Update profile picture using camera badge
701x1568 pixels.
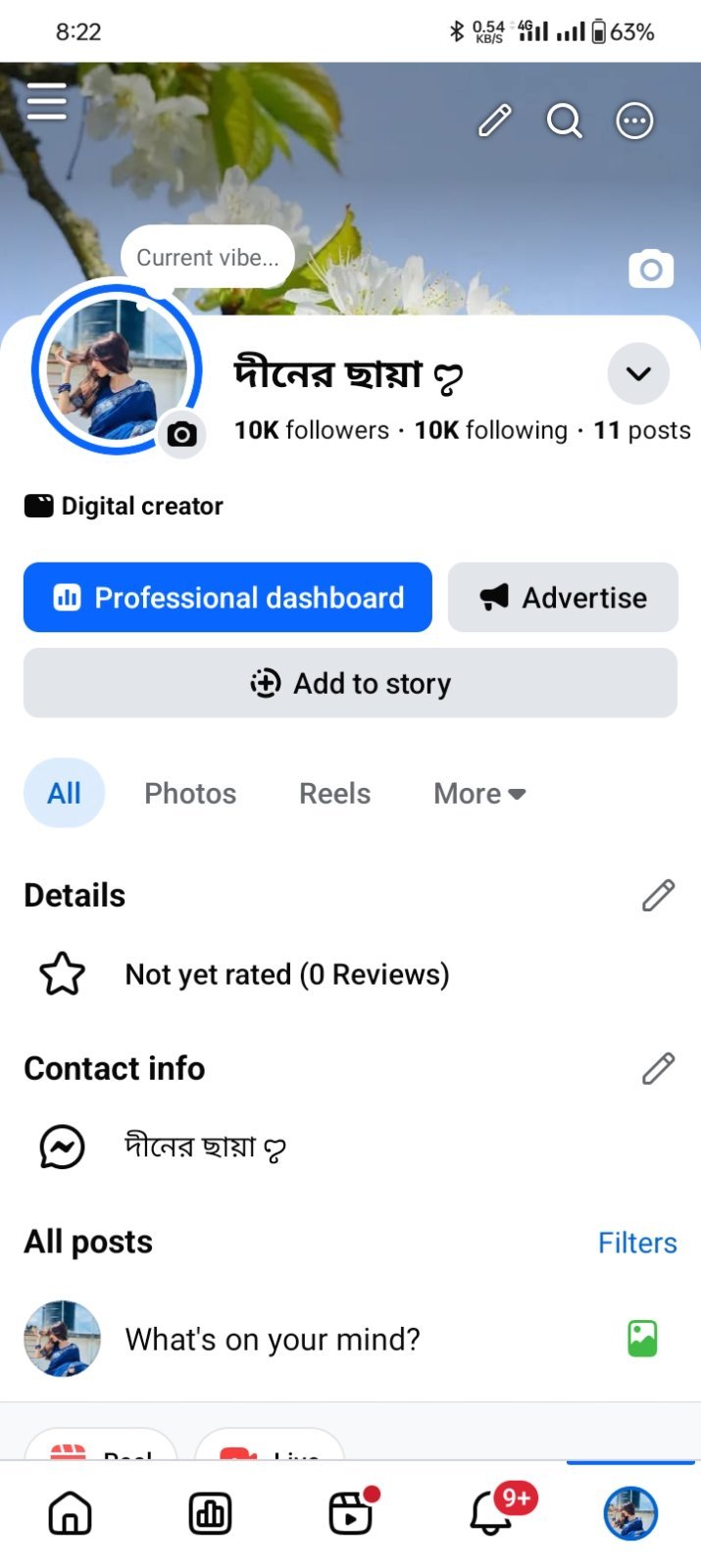pos(181,433)
